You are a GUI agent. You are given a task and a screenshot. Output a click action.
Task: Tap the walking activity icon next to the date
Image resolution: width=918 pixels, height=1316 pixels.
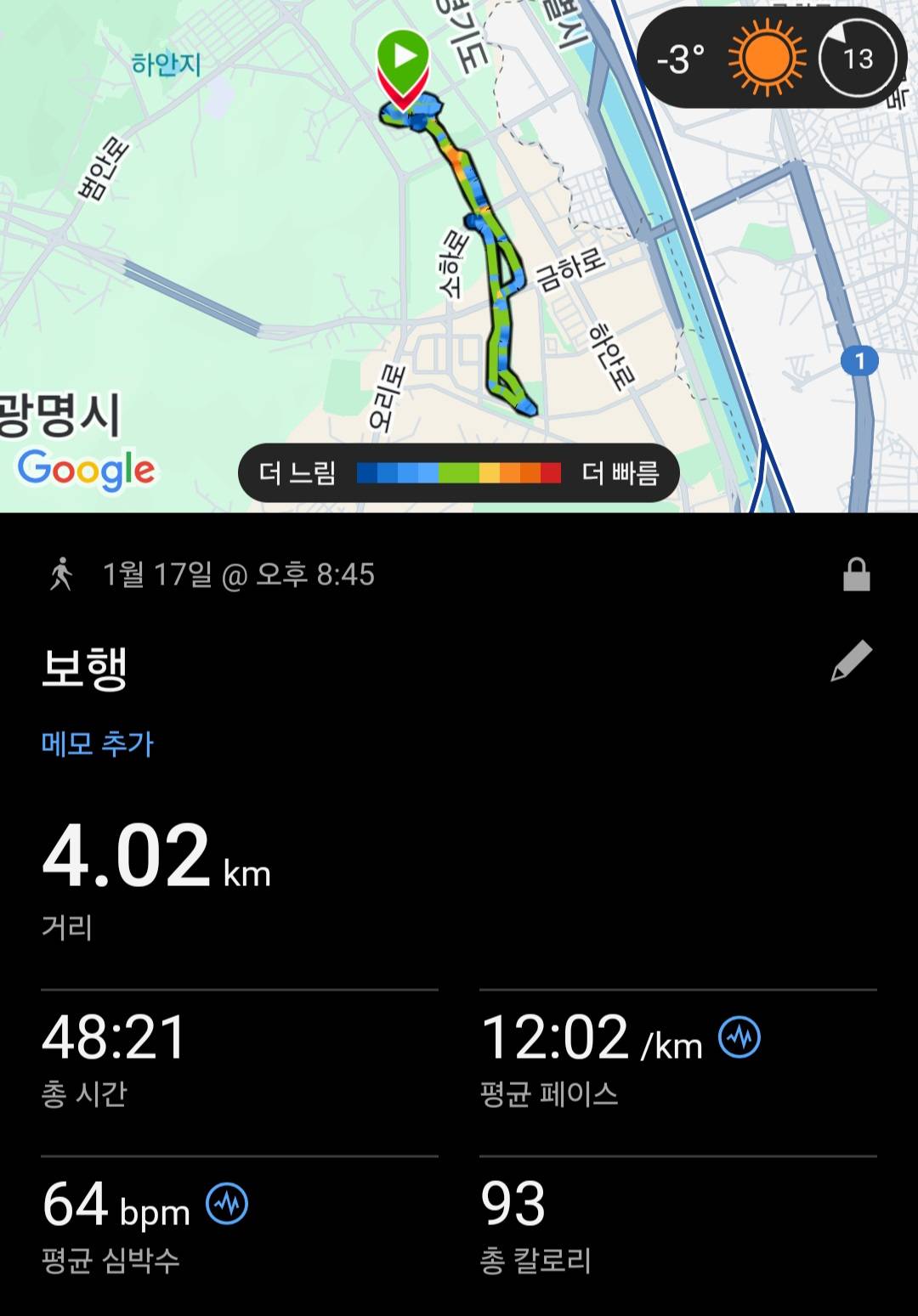point(59,573)
